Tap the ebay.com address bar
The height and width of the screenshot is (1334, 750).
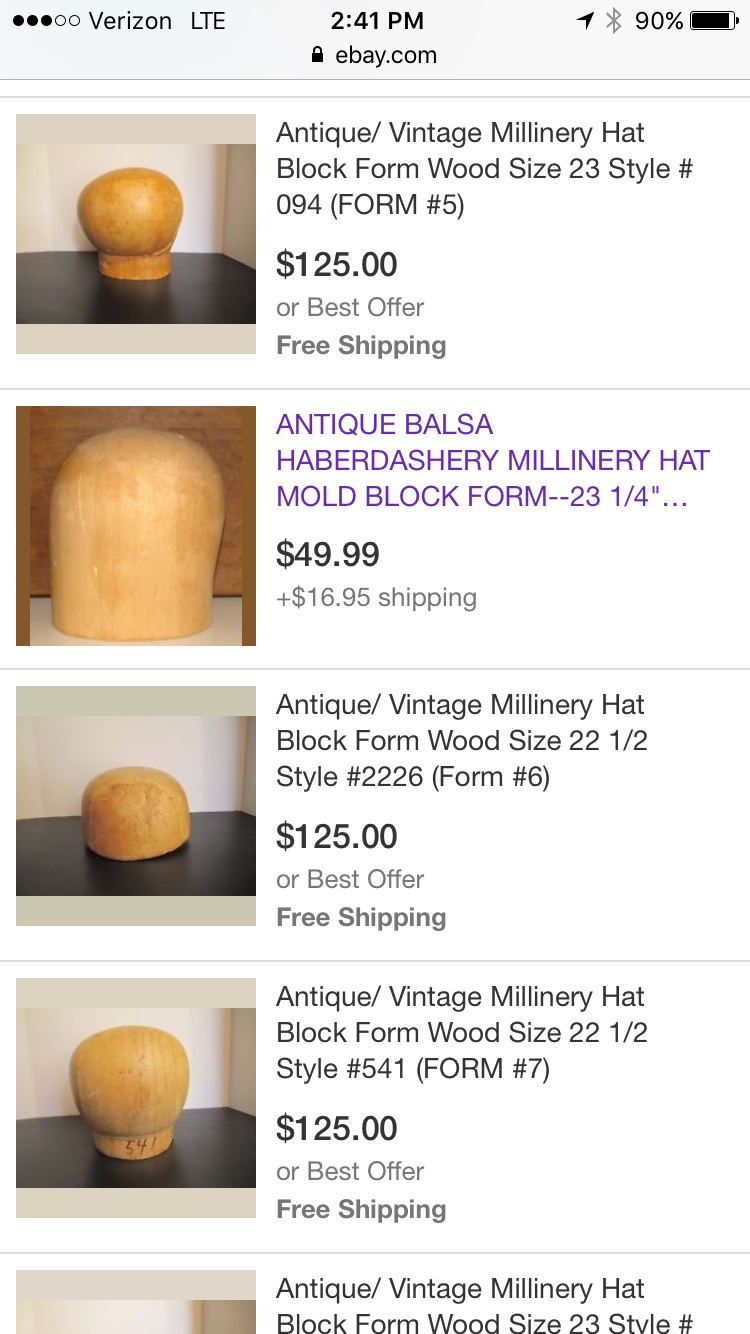tap(375, 56)
